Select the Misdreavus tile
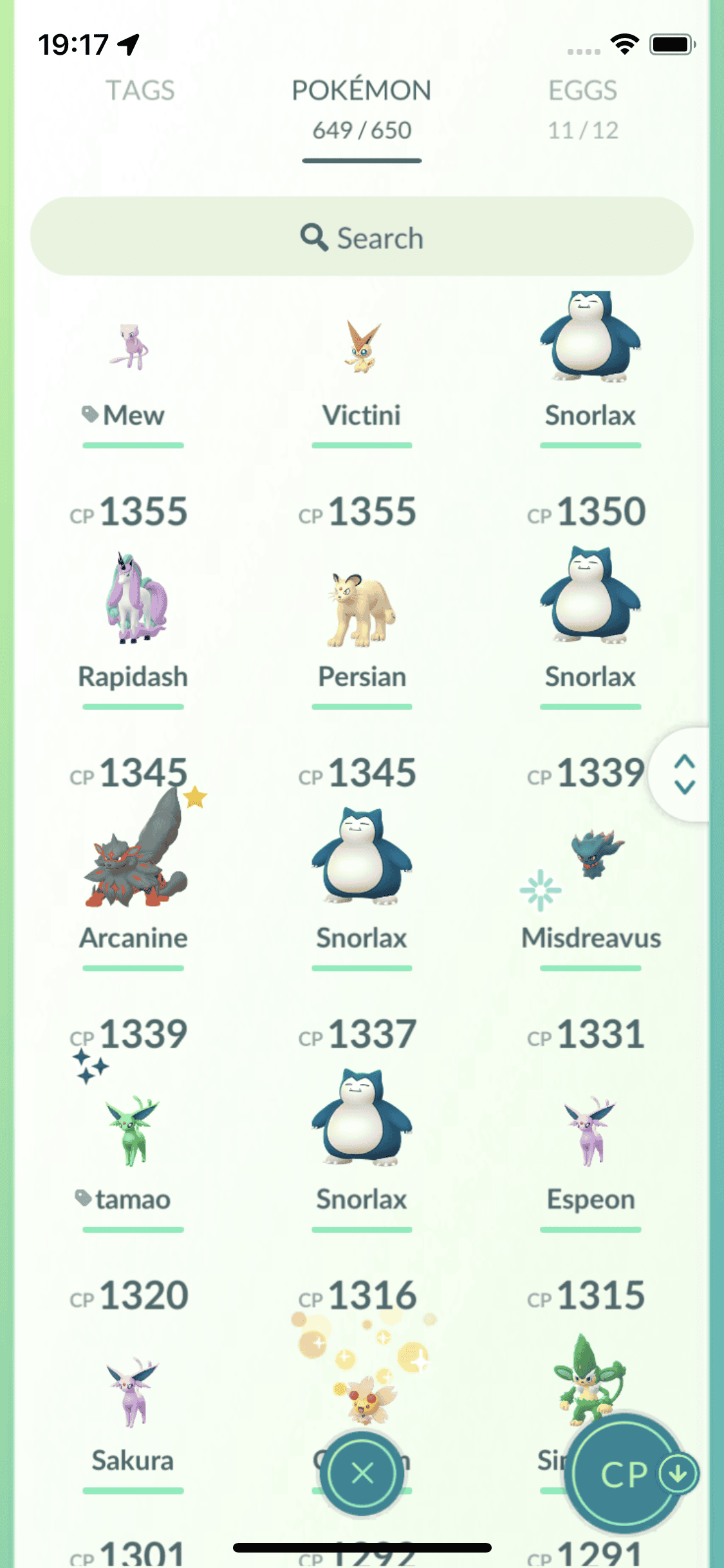Screen dimensions: 724x1568 tap(590, 869)
